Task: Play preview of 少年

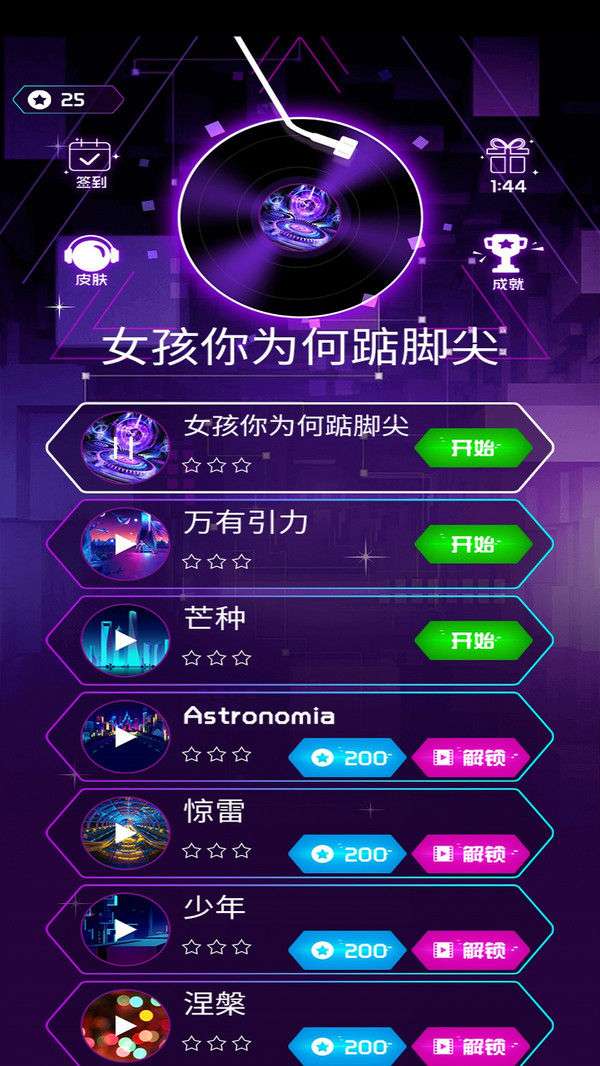Action: 124,929
